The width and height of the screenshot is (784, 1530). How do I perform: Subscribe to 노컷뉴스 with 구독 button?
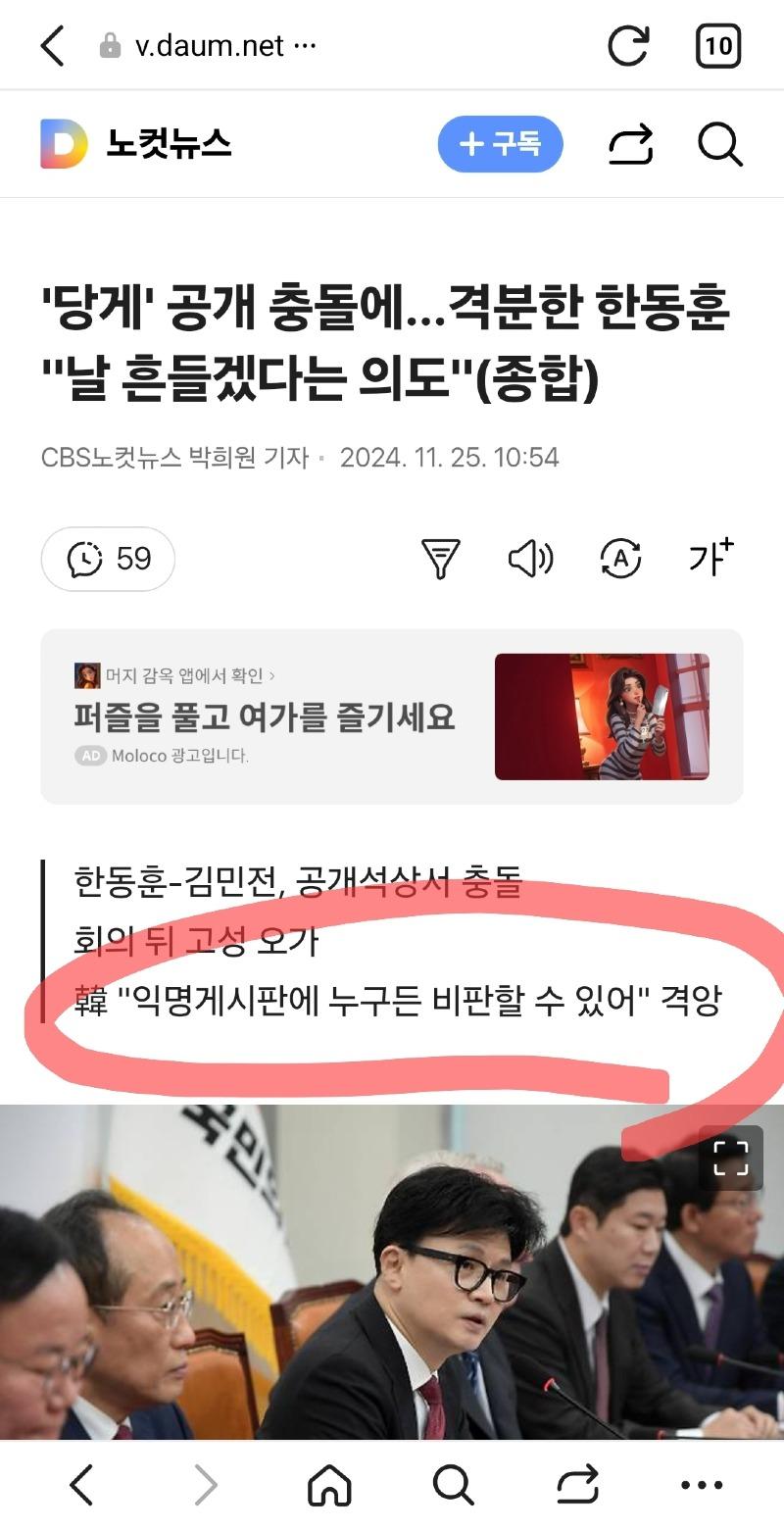click(x=500, y=144)
